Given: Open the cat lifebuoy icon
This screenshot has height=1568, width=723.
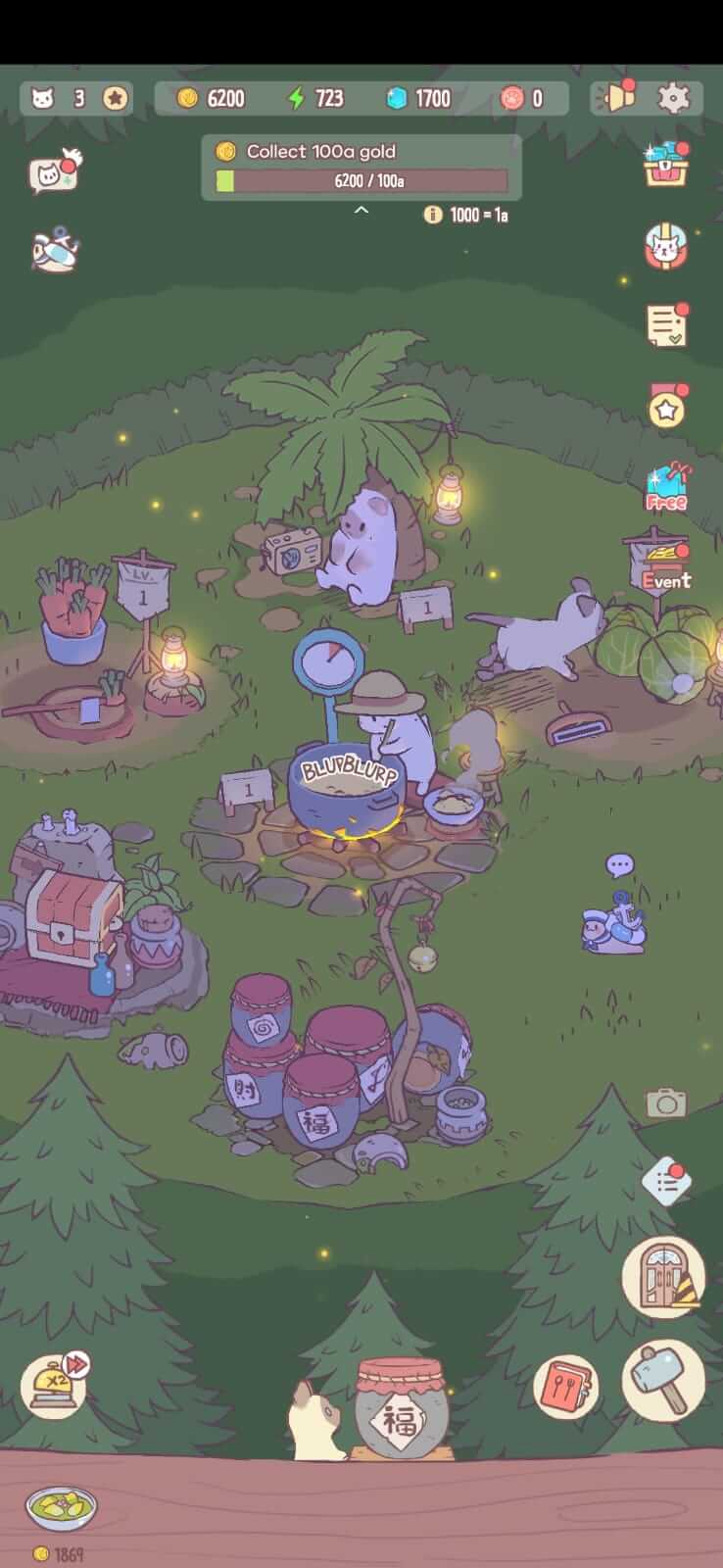Looking at the screenshot, I should point(666,245).
